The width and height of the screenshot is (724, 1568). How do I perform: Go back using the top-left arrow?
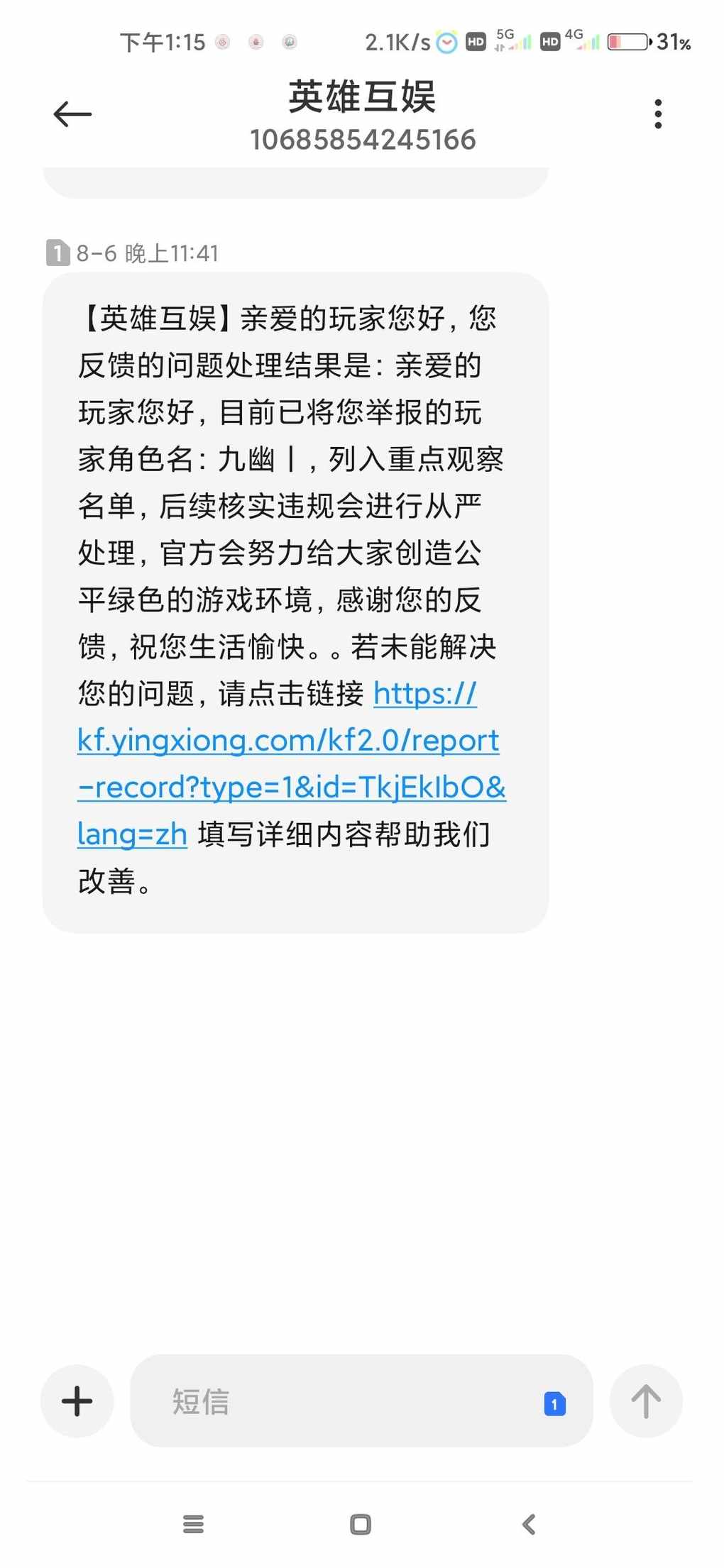[x=72, y=114]
